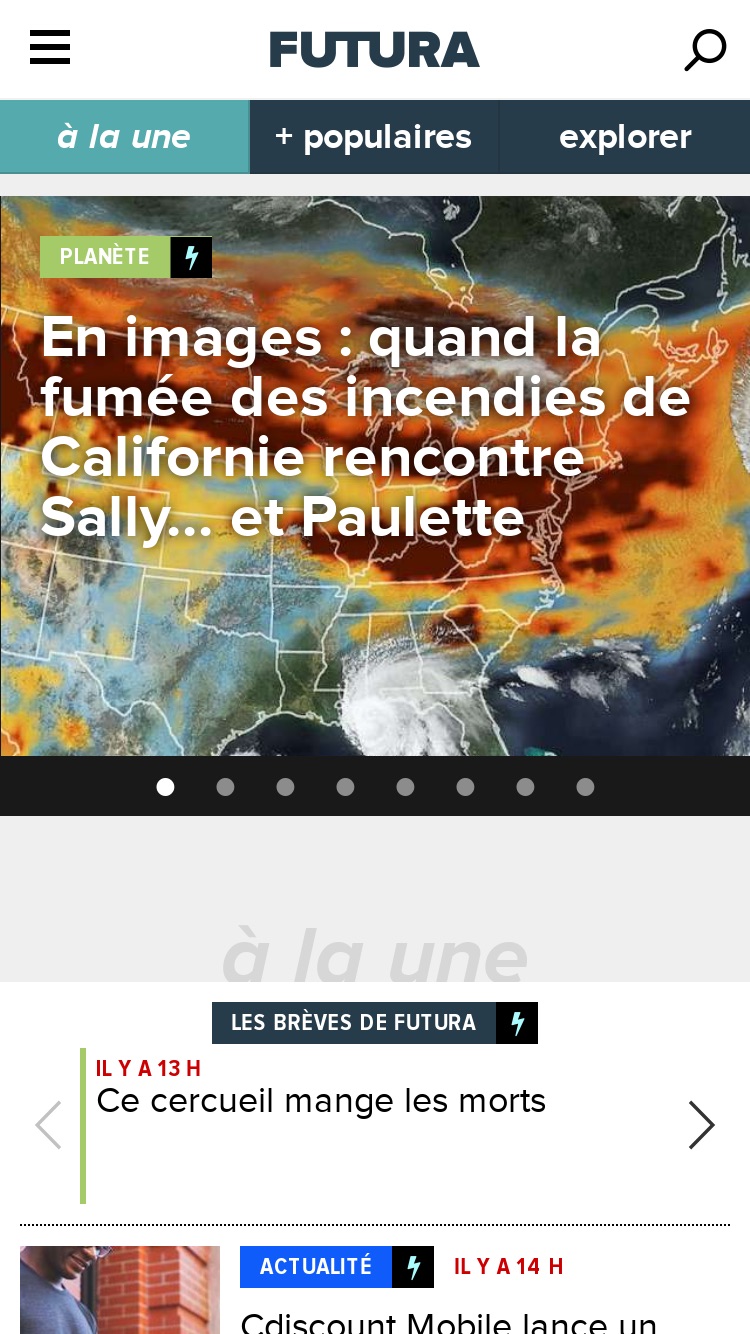Switch to the explorer tab
Screen dimensions: 750x1334
click(x=625, y=137)
